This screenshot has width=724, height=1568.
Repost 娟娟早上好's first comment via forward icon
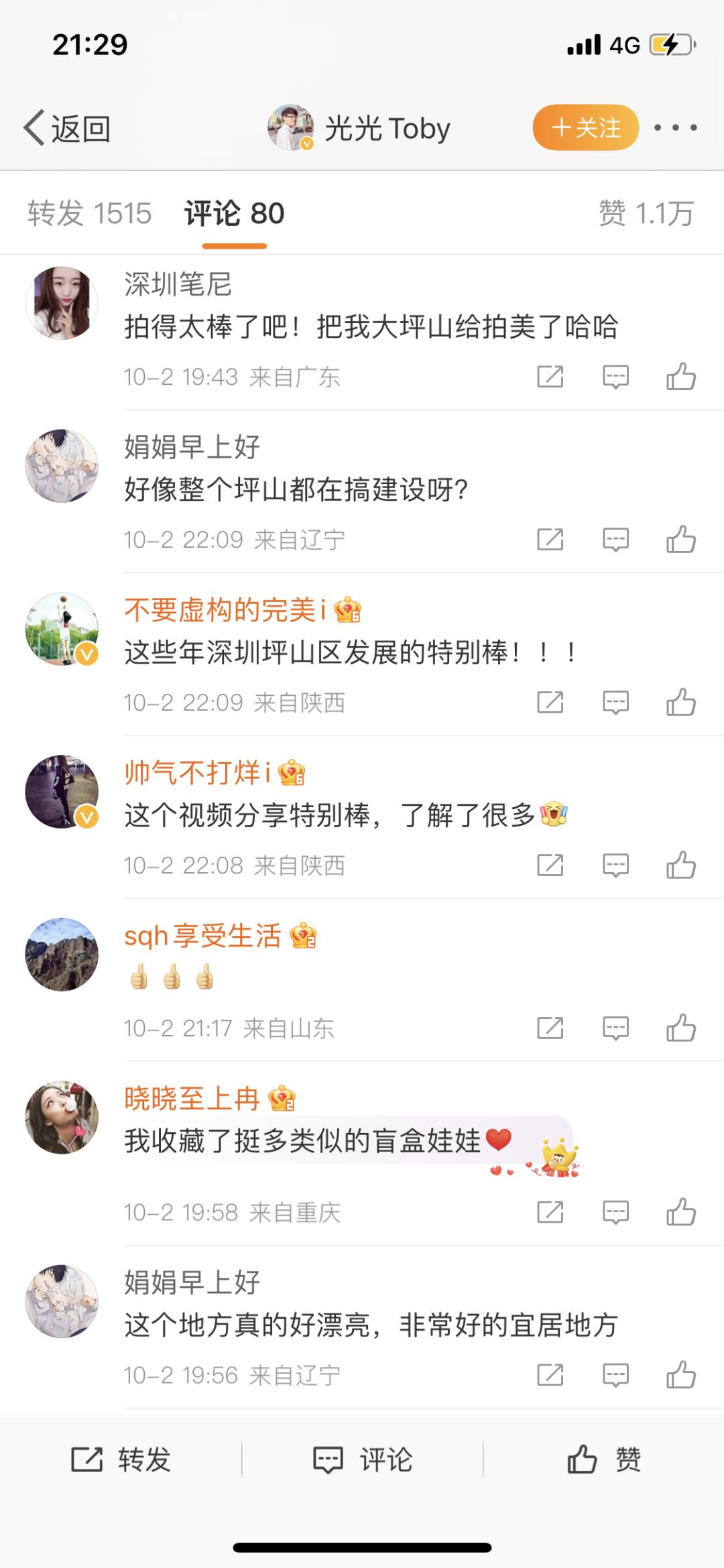[x=550, y=540]
